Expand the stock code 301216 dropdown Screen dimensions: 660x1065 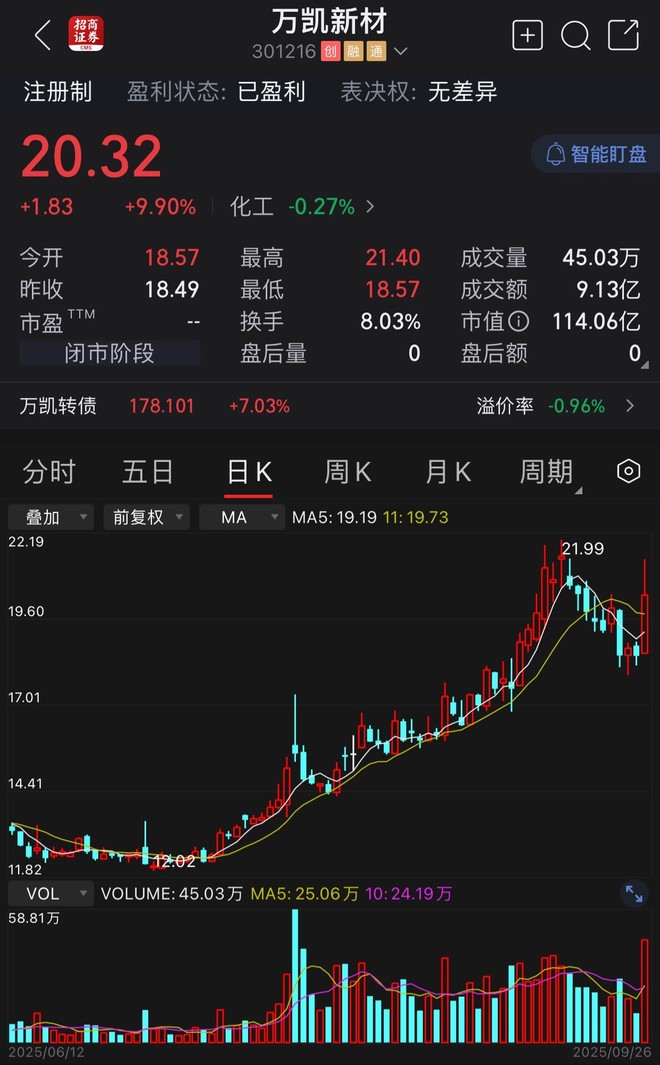coord(401,51)
